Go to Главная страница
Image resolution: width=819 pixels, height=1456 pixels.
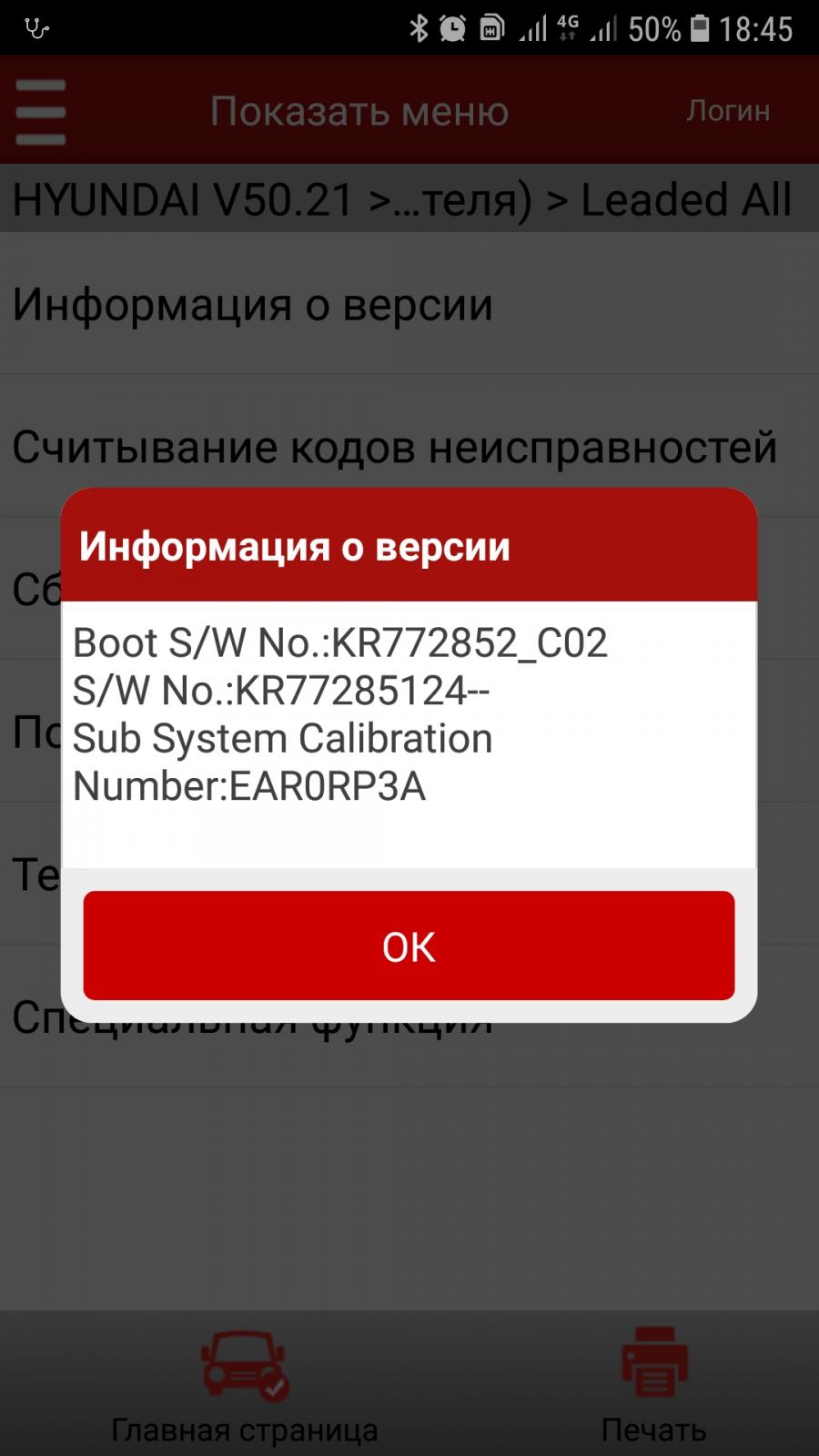[x=244, y=1388]
